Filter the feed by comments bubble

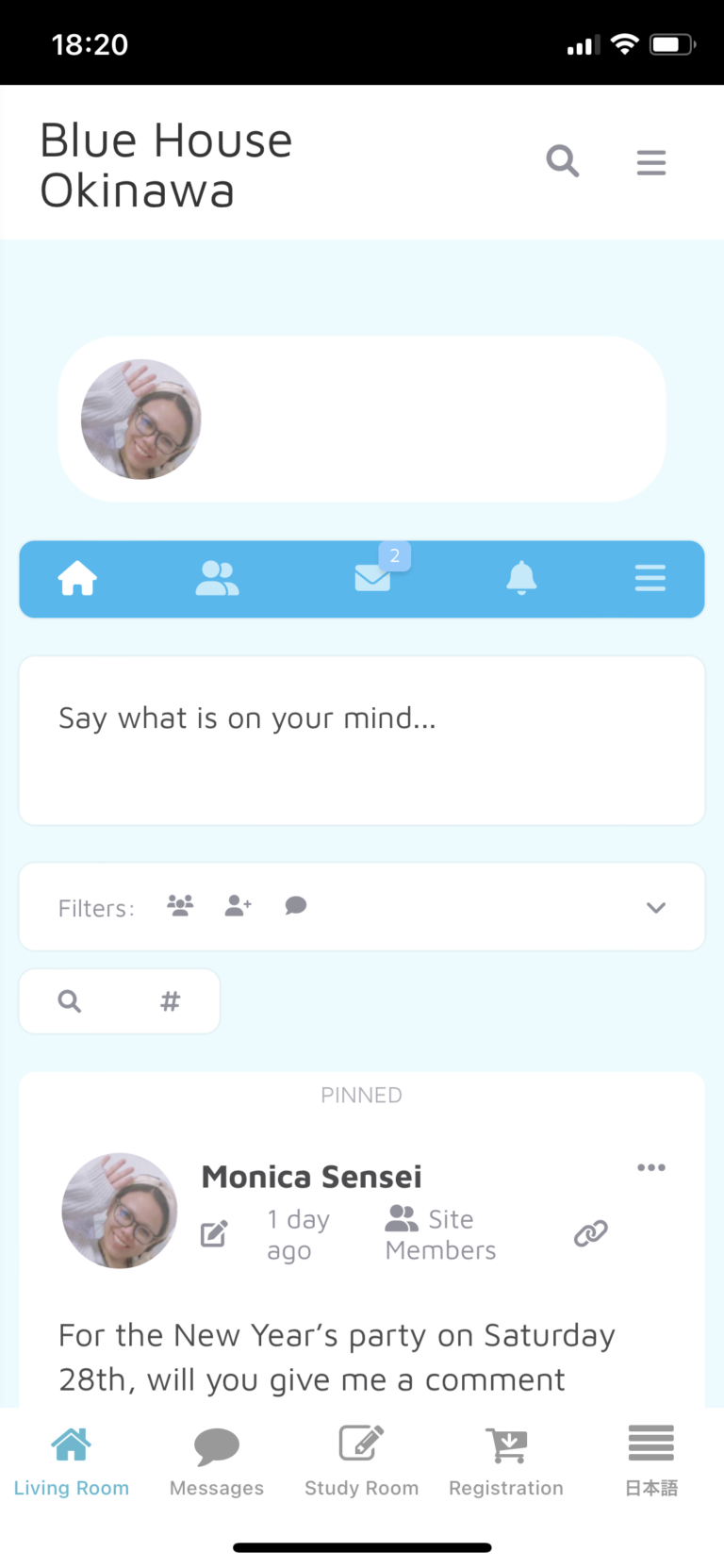click(x=296, y=906)
